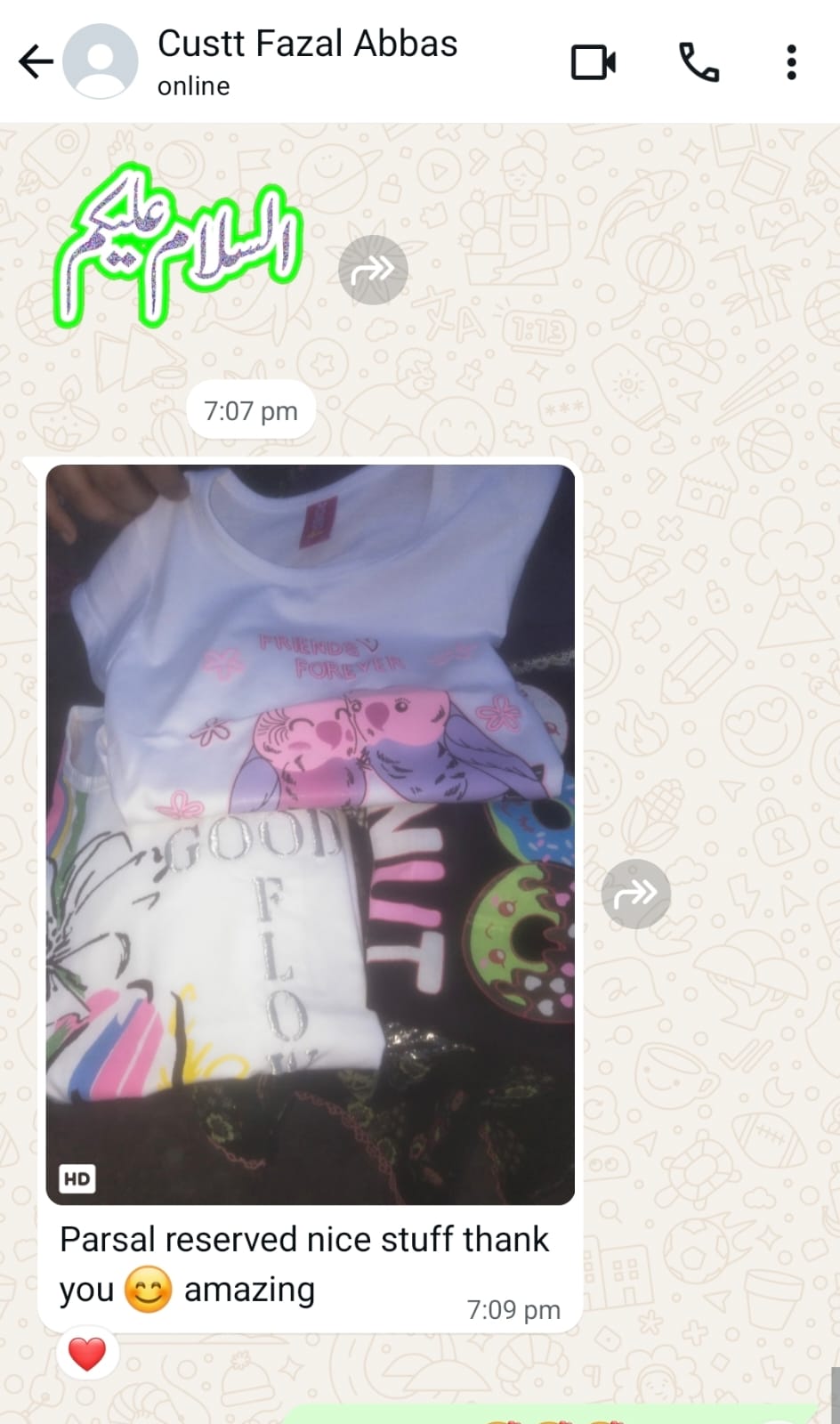
Task: Open the more options menu
Action: (x=791, y=62)
